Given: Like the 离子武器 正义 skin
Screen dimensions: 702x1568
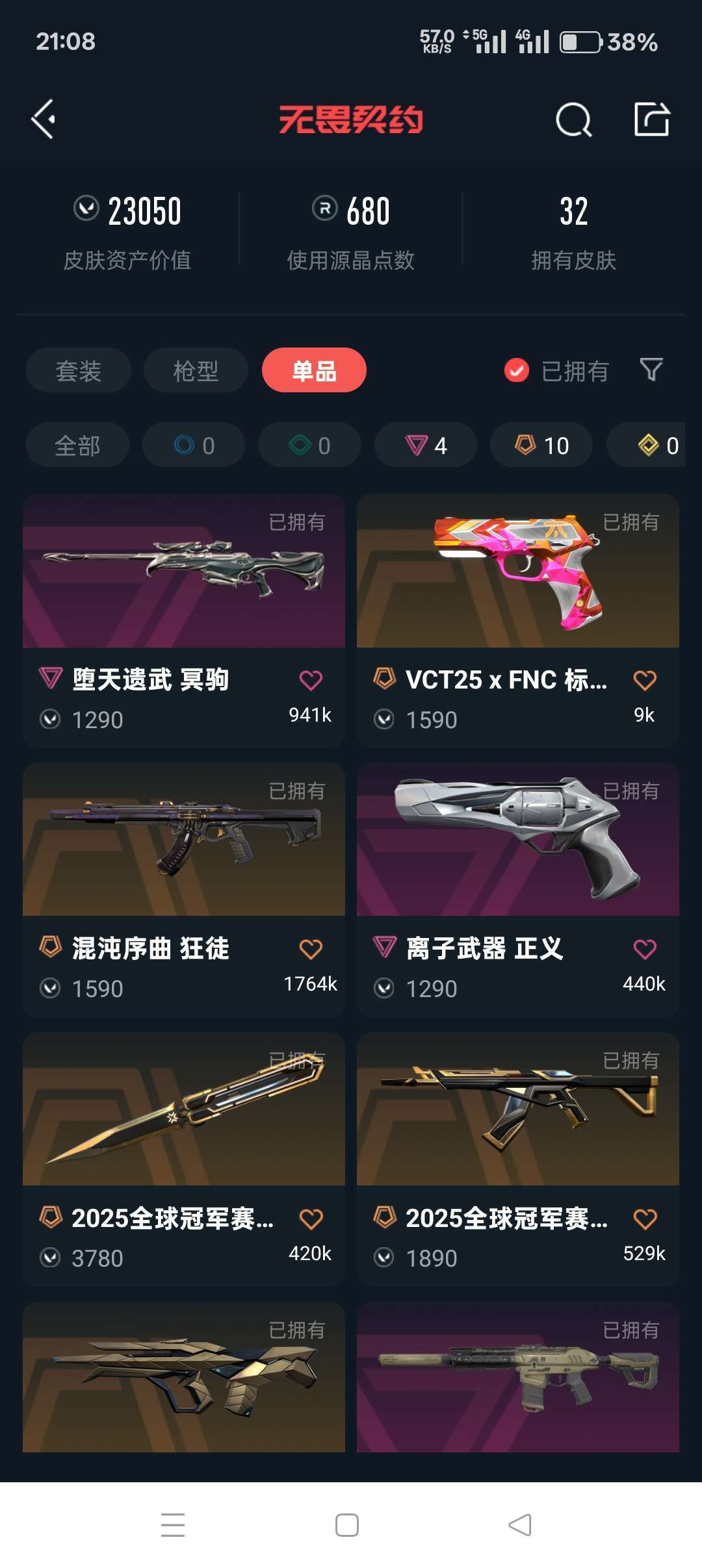Looking at the screenshot, I should (x=645, y=949).
